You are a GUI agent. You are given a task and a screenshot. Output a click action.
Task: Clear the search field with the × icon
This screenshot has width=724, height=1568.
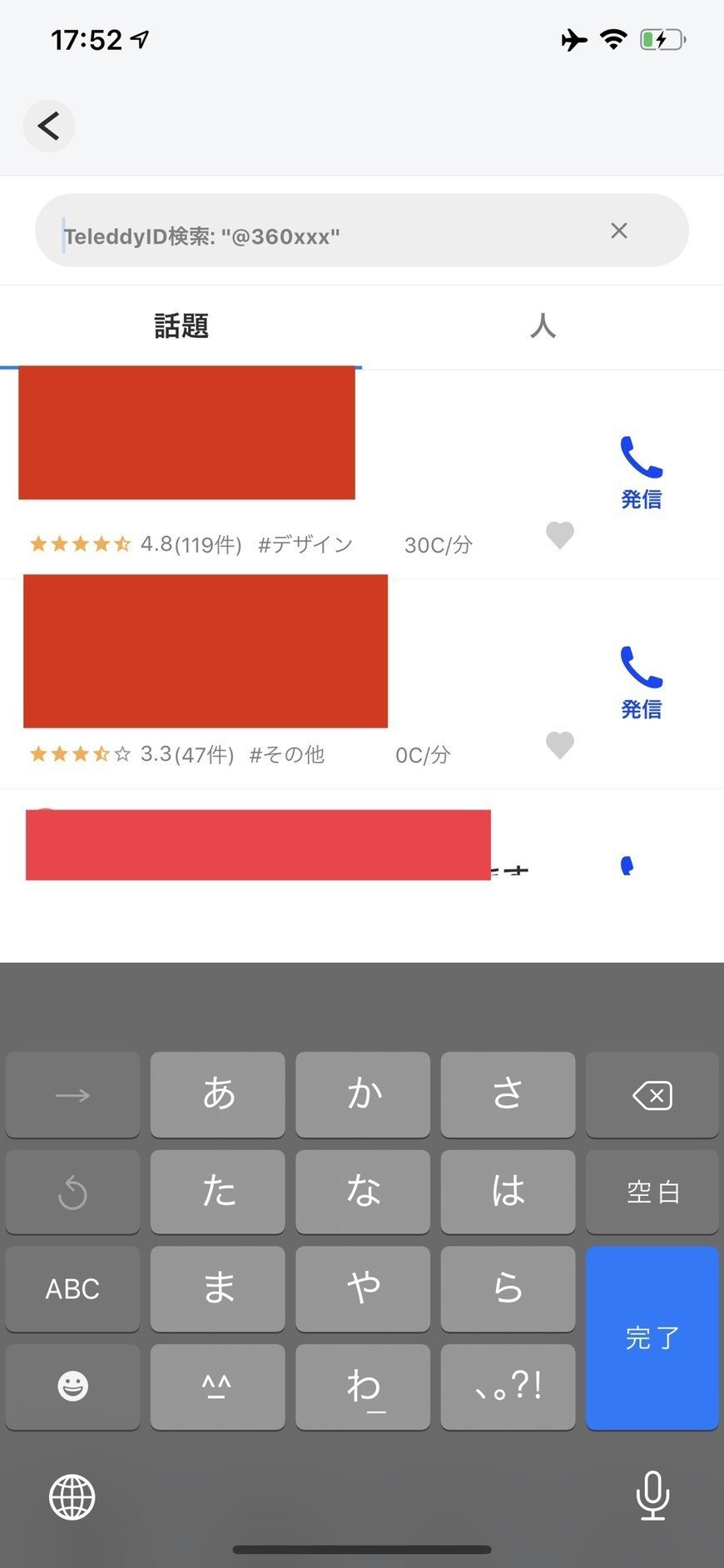pyautogui.click(x=619, y=231)
